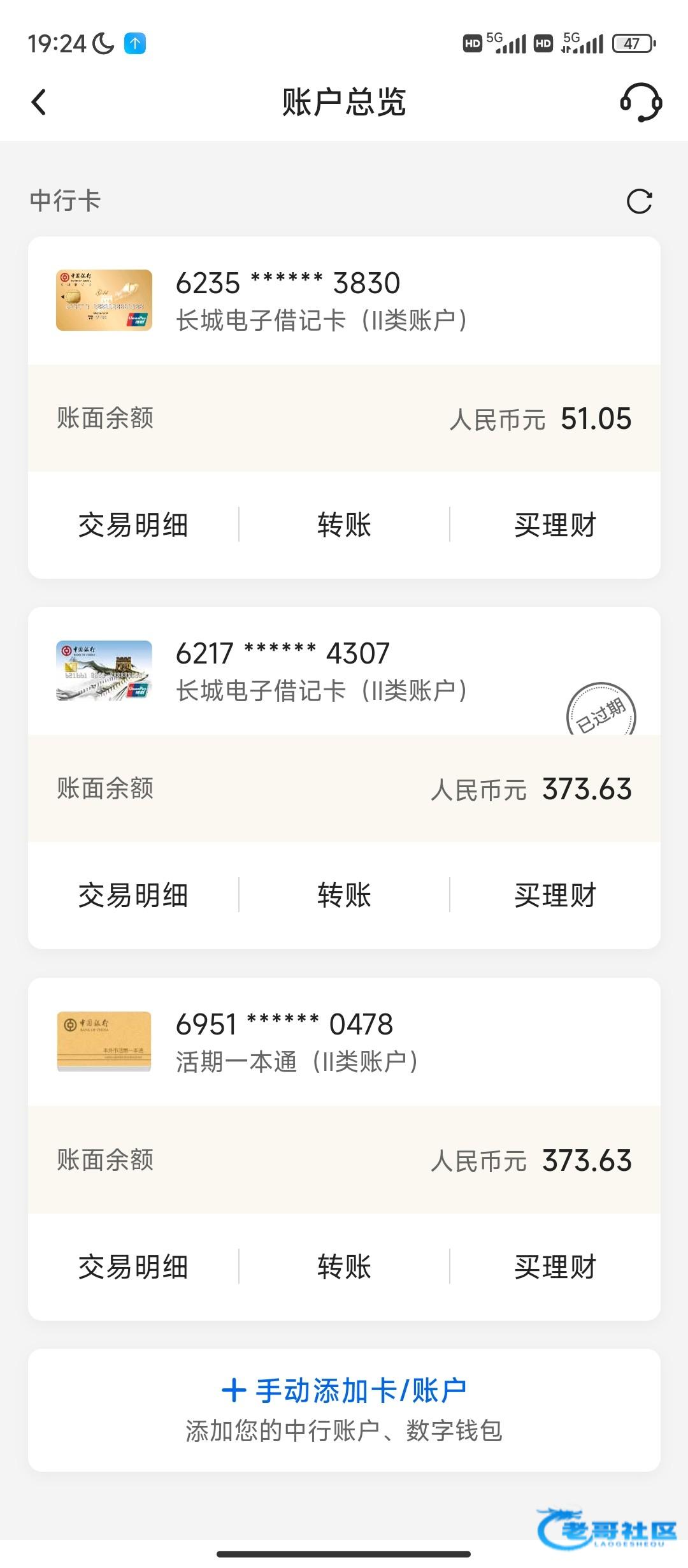Viewport: 688px width, 1568px height.
Task: View 交易明细 for card 4307
Action: coord(133,896)
